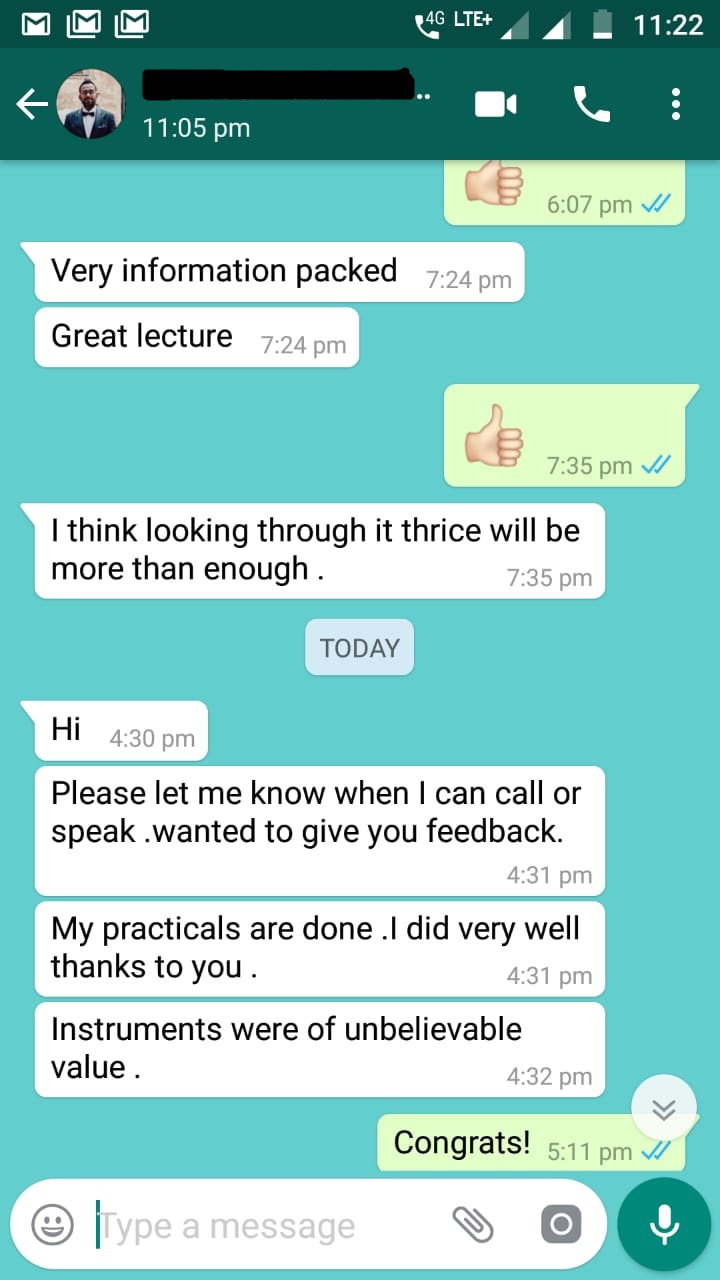
Task: Attach a file with the paperclip
Action: [x=473, y=1224]
